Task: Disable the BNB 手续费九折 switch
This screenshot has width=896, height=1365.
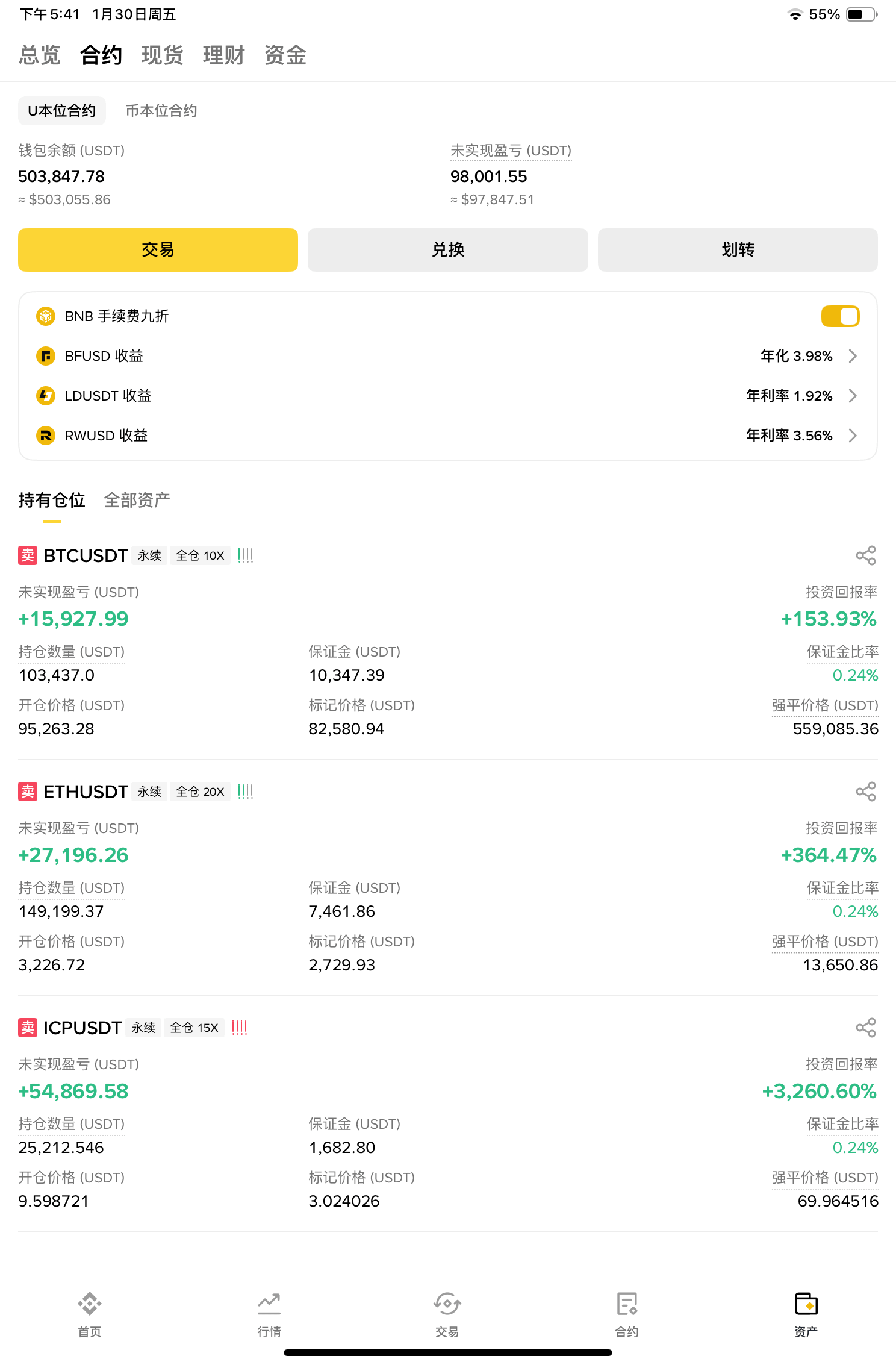Action: [840, 316]
